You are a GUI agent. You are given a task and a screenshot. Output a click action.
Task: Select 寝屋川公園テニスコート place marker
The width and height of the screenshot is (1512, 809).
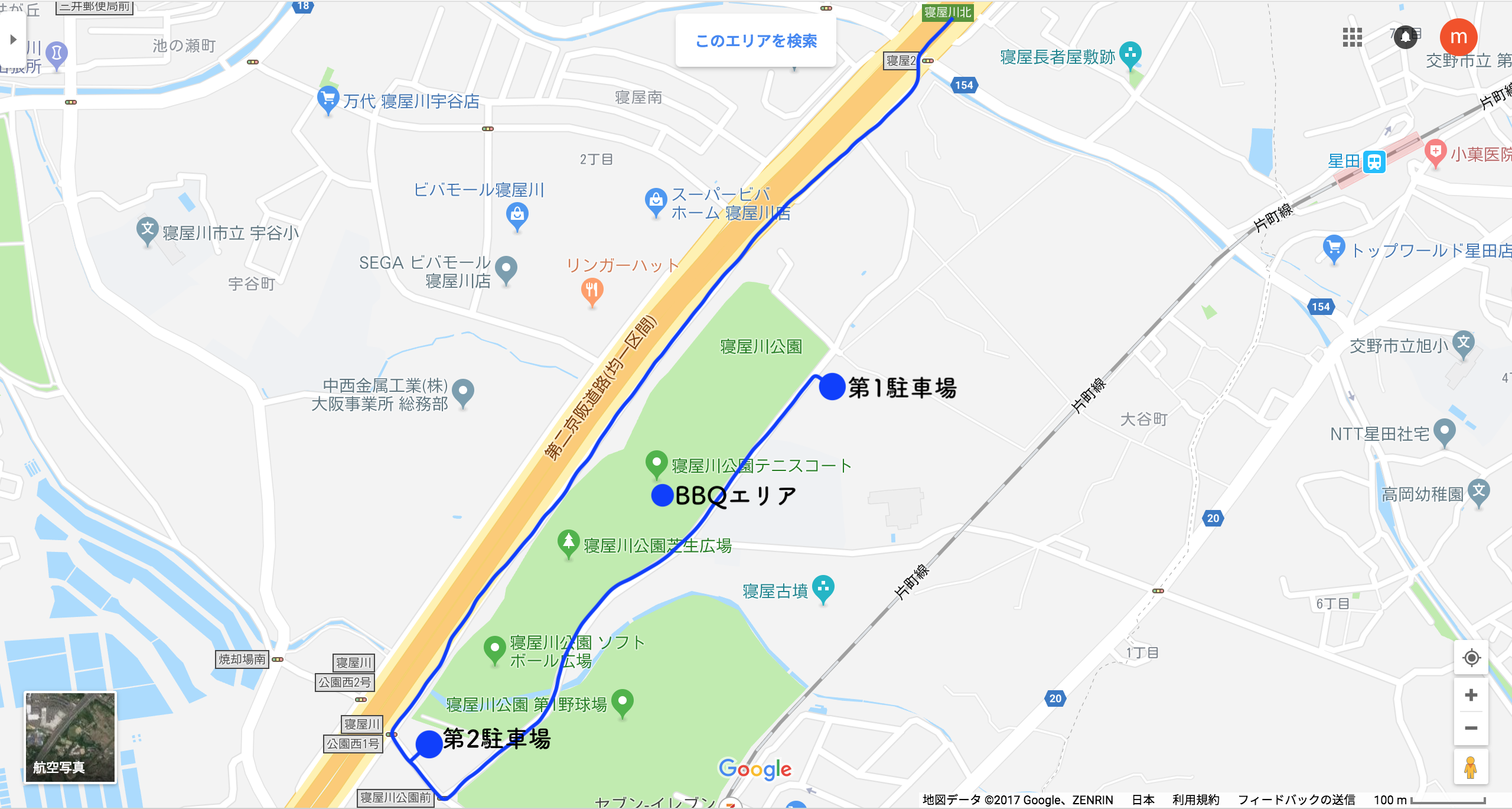tap(656, 463)
